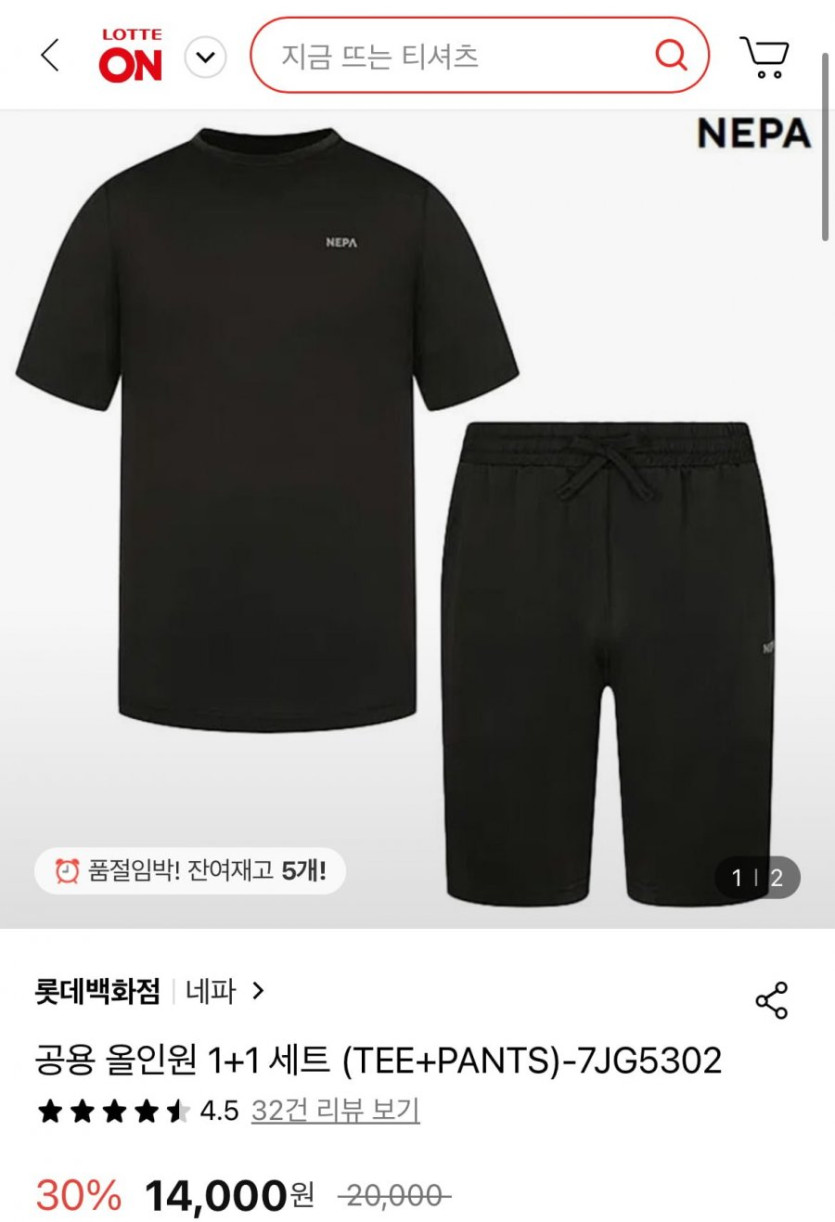835x1222 pixels.
Task: Share this product
Action: [x=771, y=1000]
